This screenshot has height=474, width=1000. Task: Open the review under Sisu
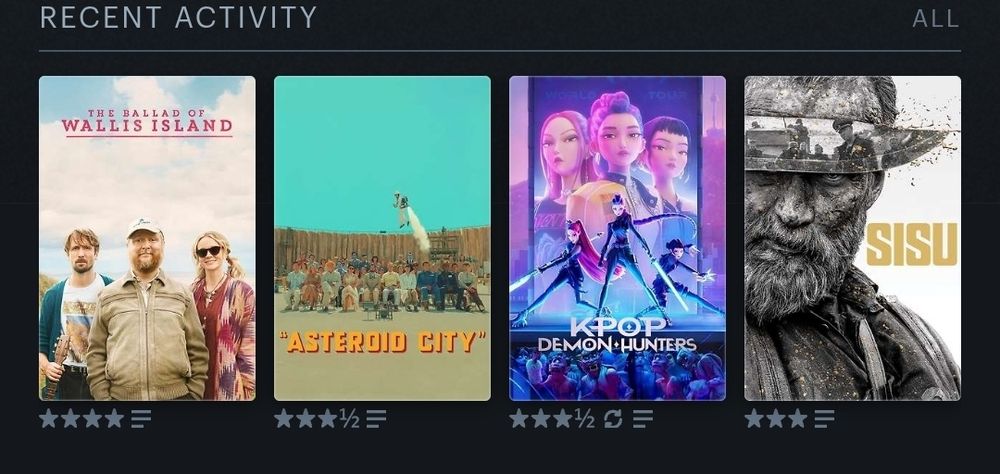tap(825, 419)
